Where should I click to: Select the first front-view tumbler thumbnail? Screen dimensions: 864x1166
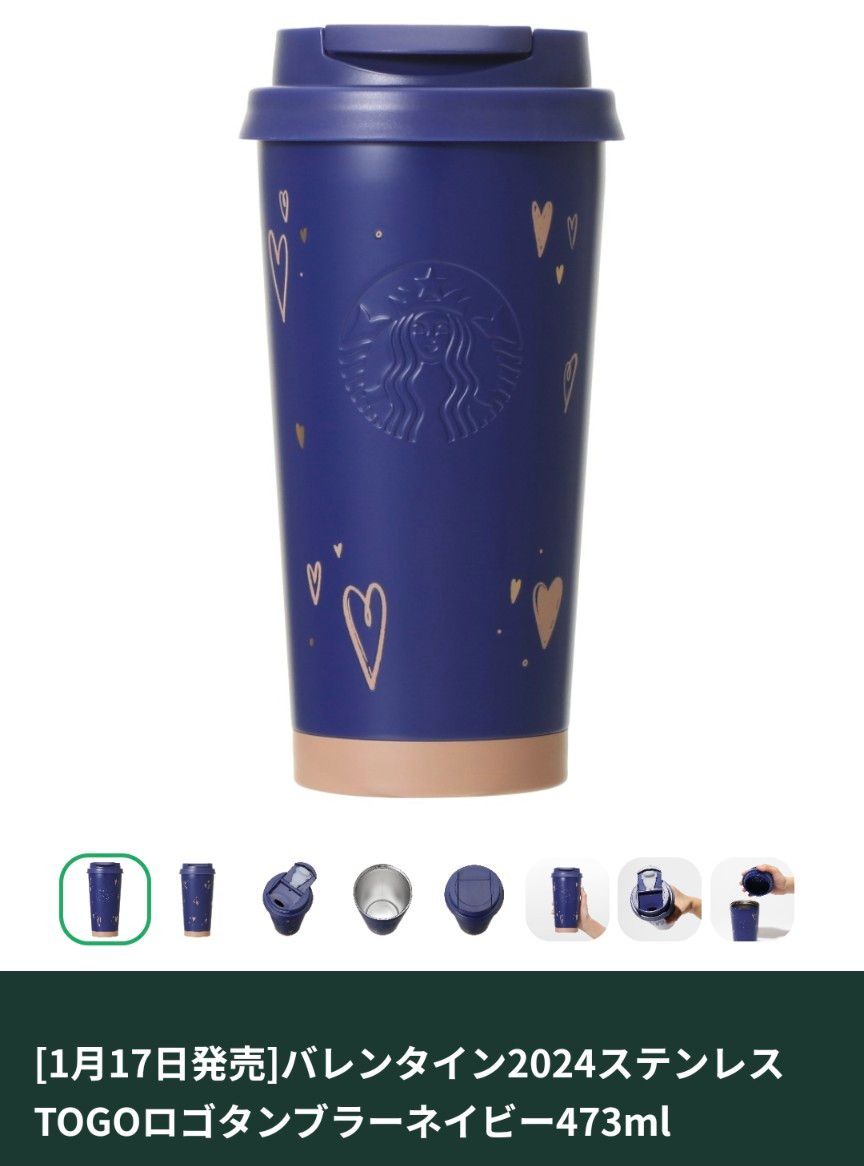[x=105, y=898]
